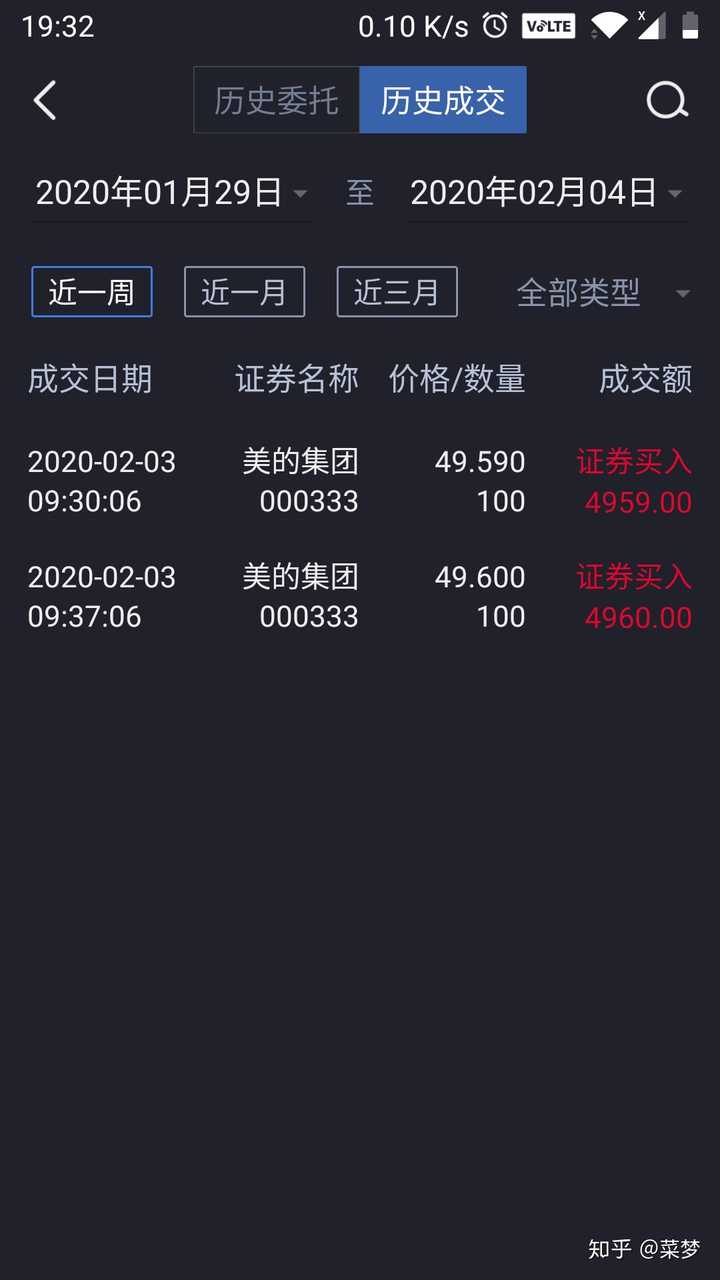The width and height of the screenshot is (720, 1280).
Task: Switch to the 历史委托 tab
Action: click(277, 100)
